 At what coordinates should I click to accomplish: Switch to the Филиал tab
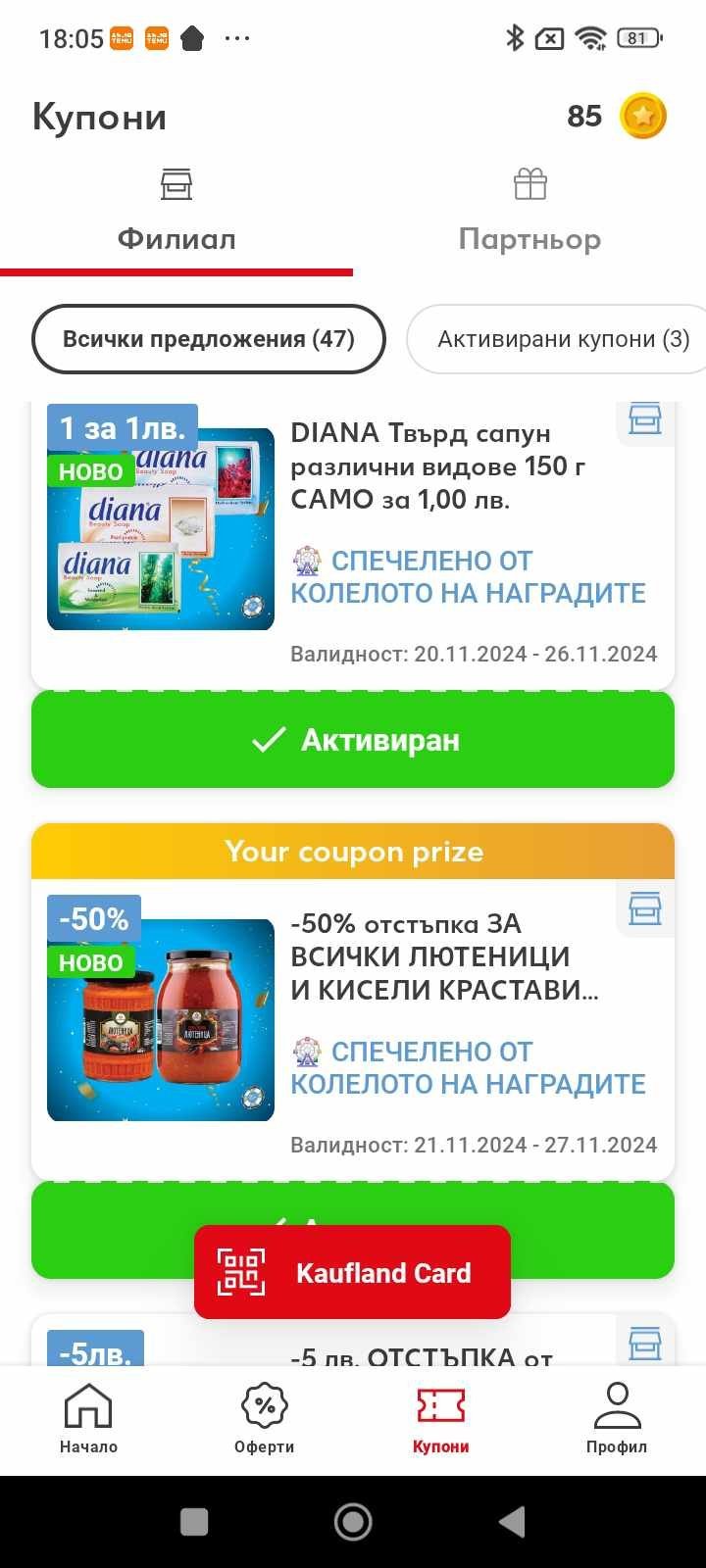pyautogui.click(x=176, y=214)
